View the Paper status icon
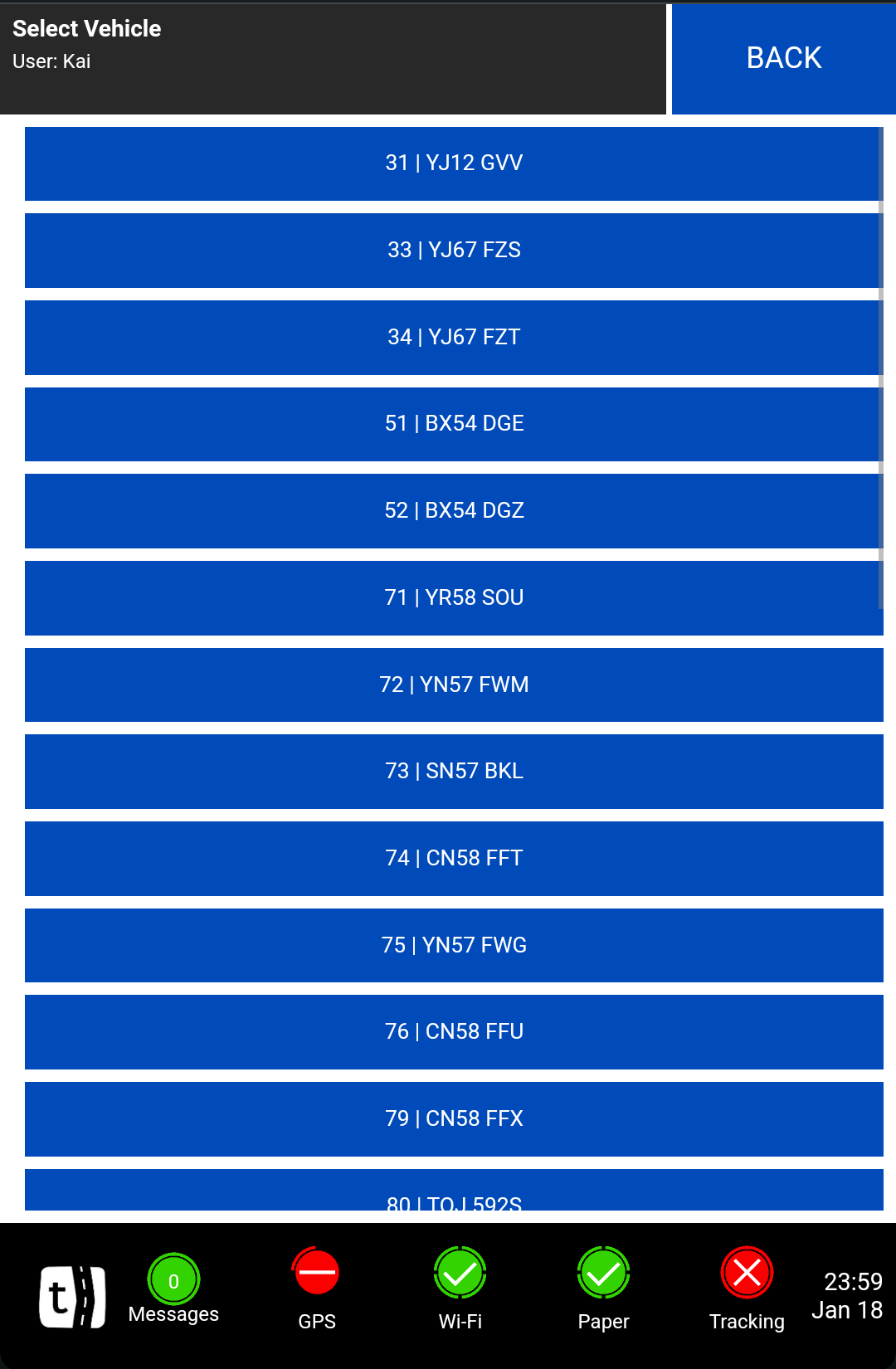Viewport: 896px width, 1369px height. (x=603, y=1274)
